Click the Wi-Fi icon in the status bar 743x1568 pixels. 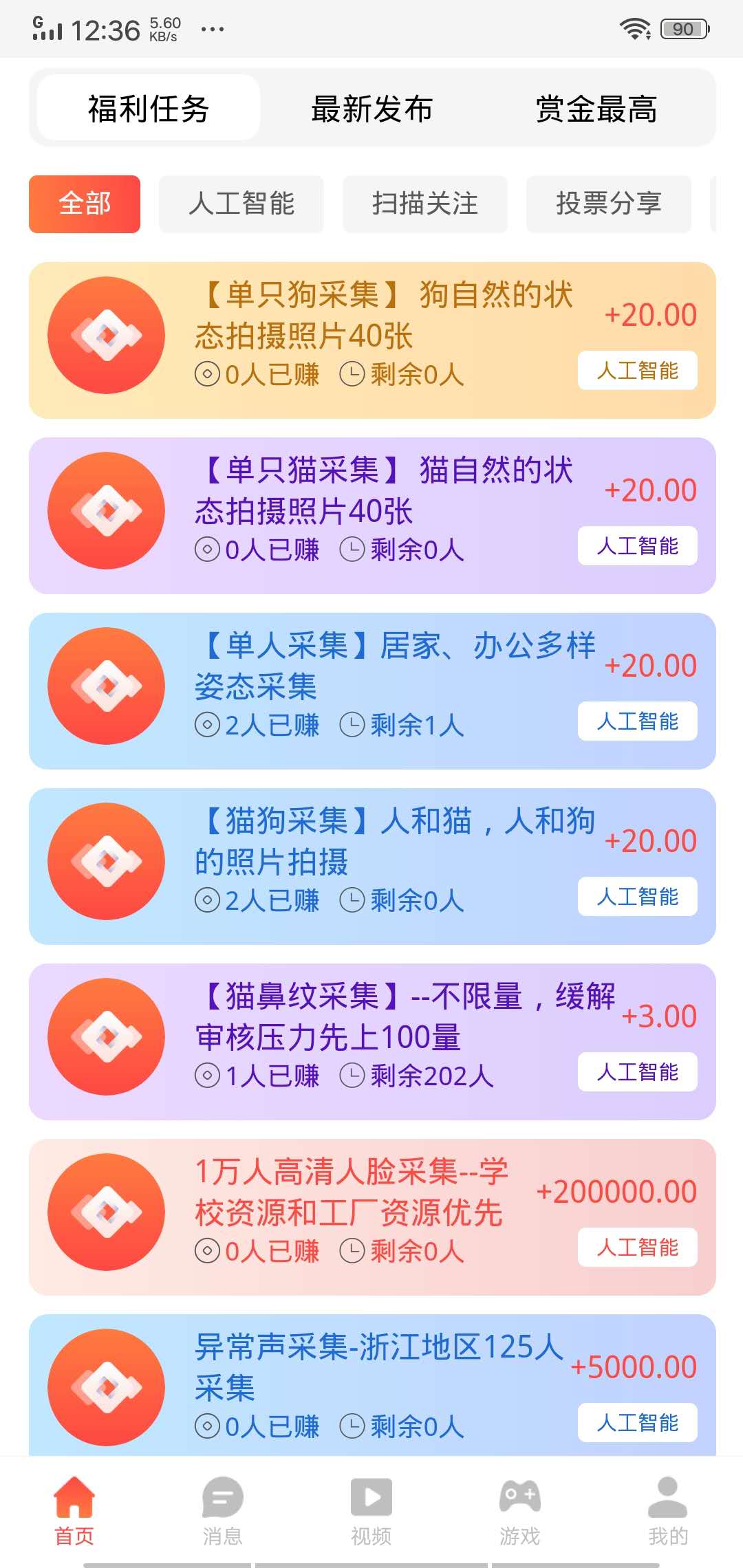click(635, 28)
